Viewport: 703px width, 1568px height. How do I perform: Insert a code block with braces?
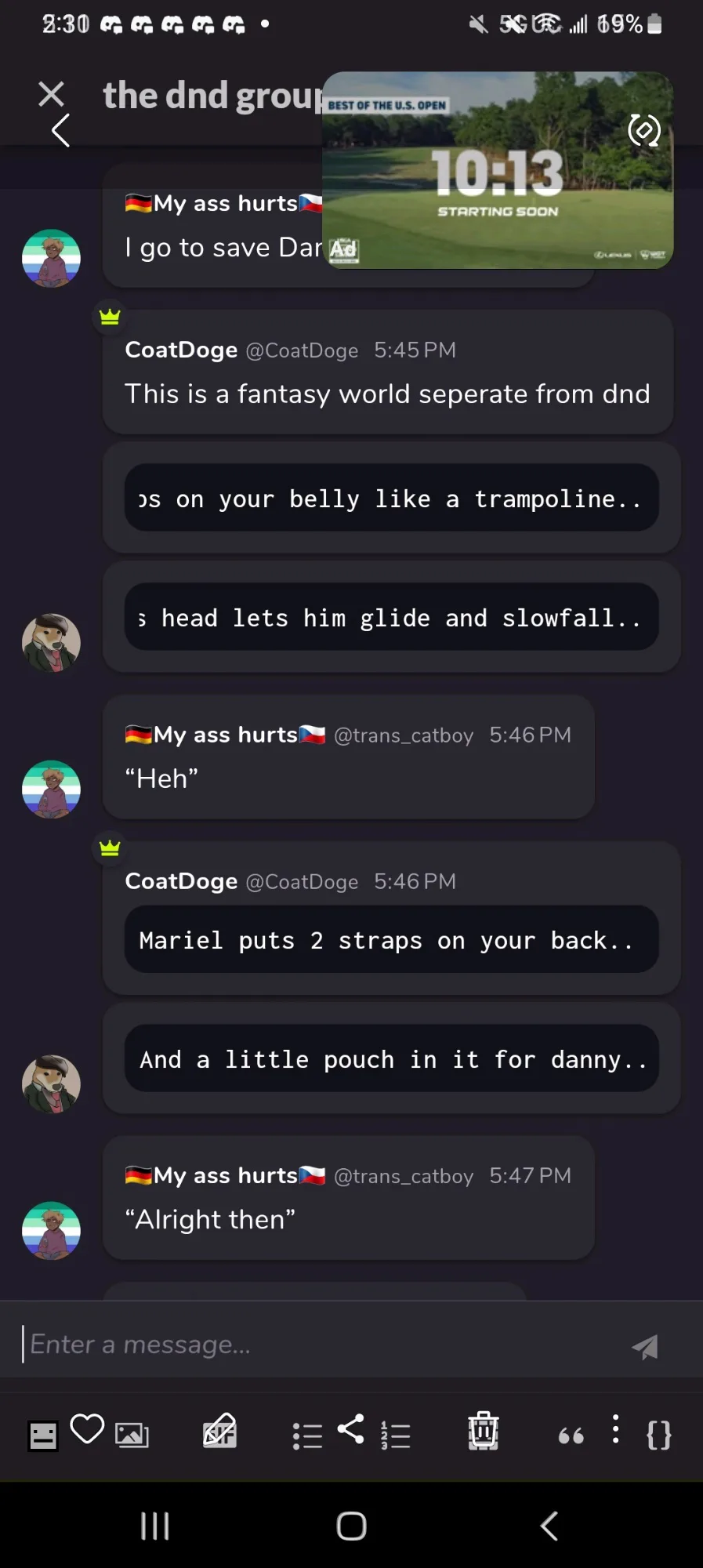(659, 1436)
